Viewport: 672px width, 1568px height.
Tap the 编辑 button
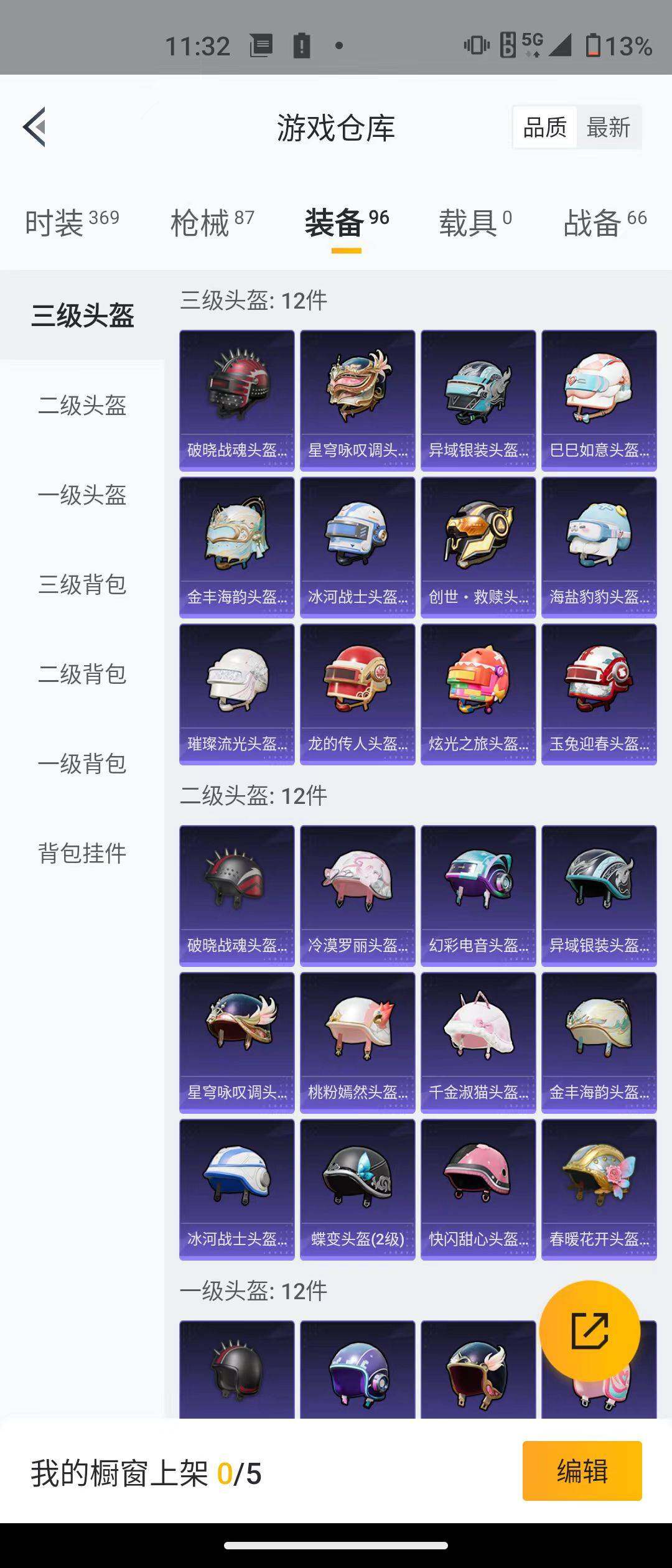[x=582, y=1472]
